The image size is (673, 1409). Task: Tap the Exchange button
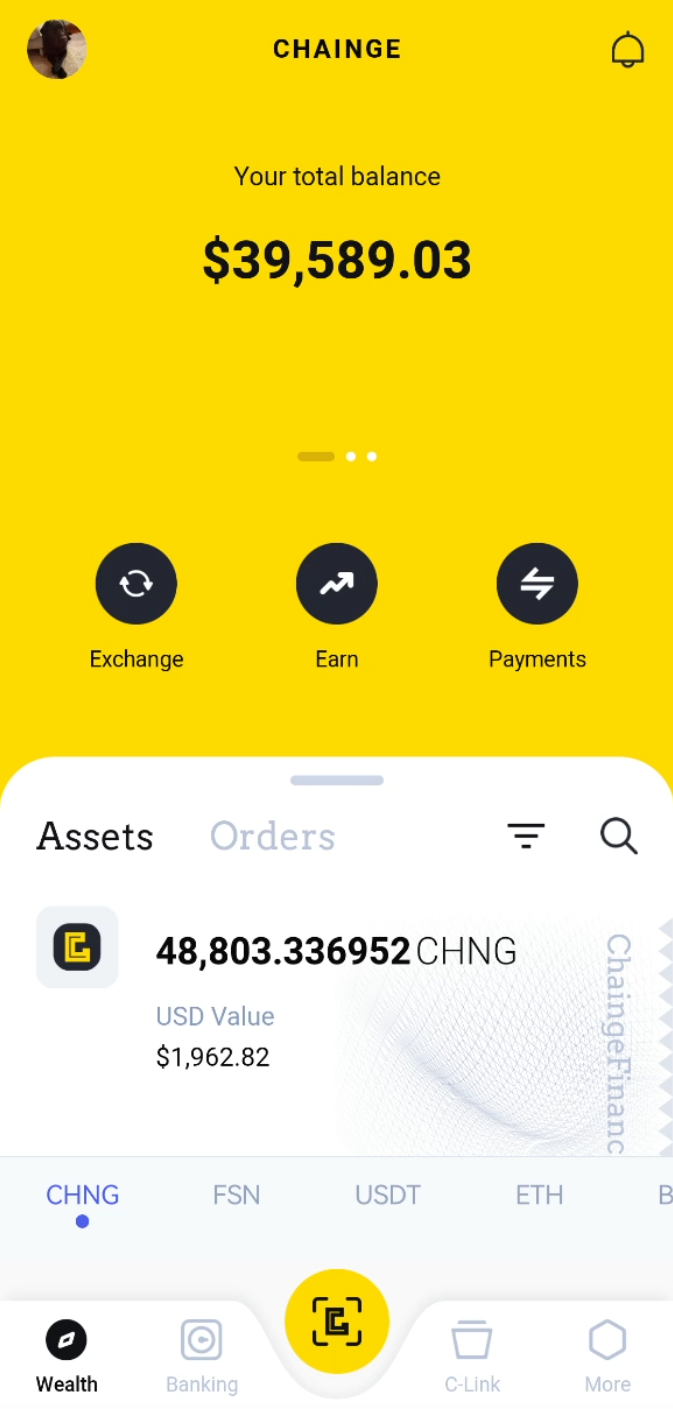[136, 584]
